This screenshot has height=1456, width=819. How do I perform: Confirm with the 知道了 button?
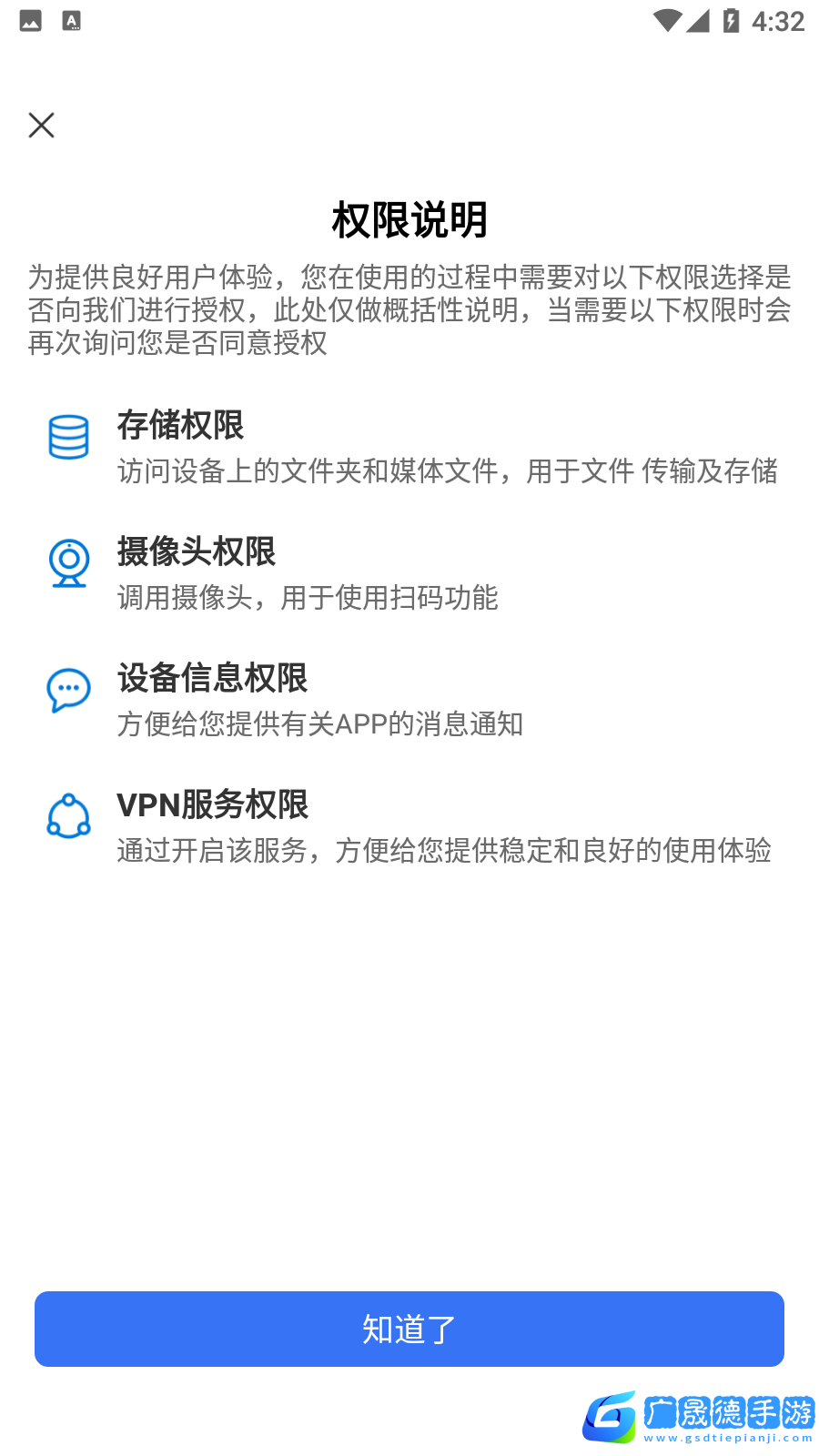click(x=409, y=1329)
